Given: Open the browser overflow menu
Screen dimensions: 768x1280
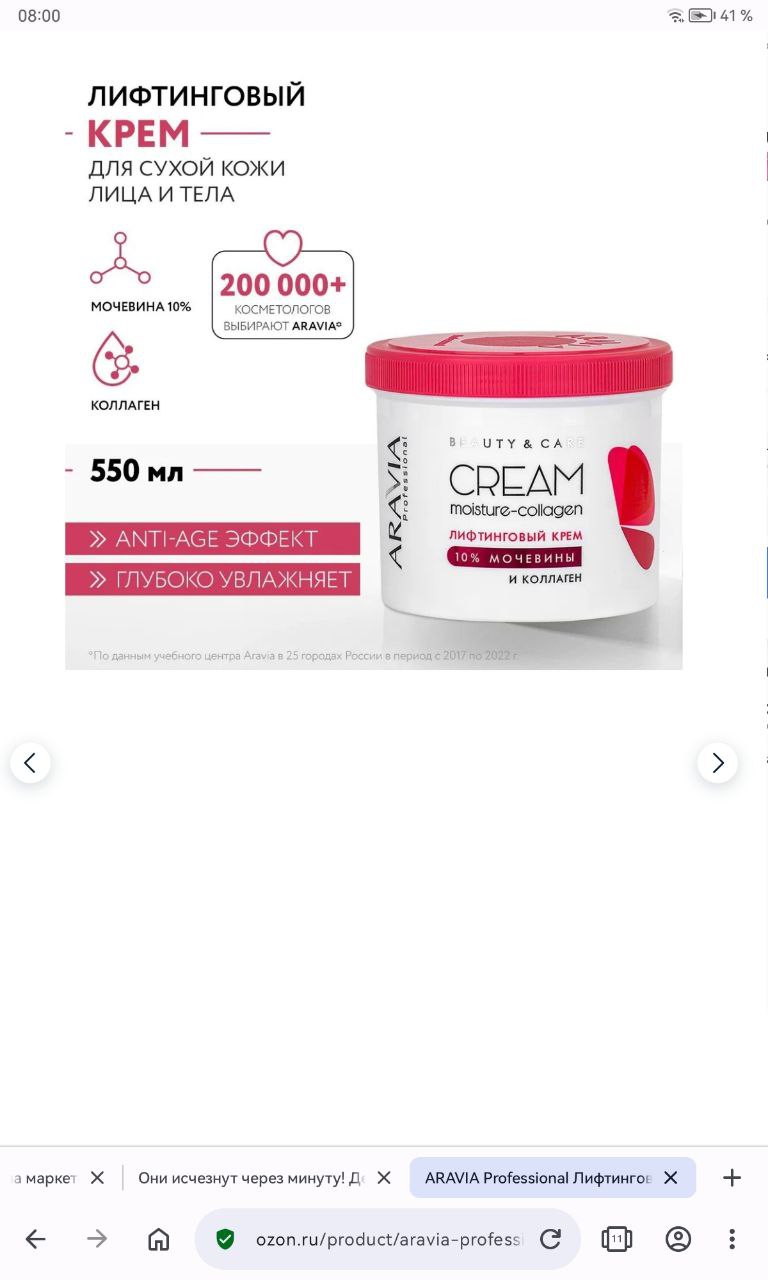Looking at the screenshot, I should coord(732,1239).
